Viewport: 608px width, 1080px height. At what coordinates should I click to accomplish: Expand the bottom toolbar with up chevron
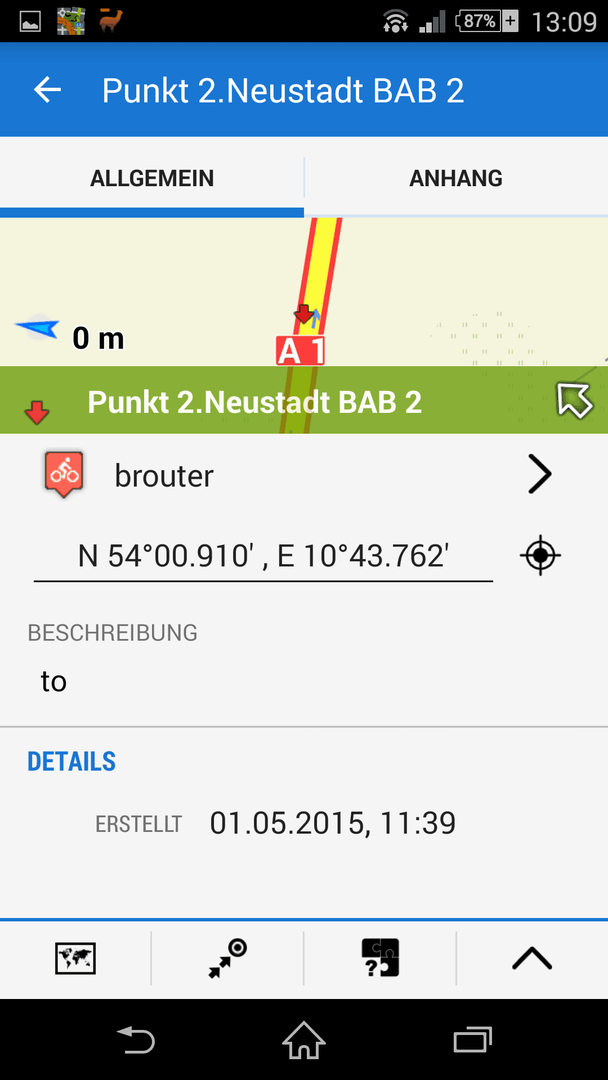pyautogui.click(x=532, y=959)
